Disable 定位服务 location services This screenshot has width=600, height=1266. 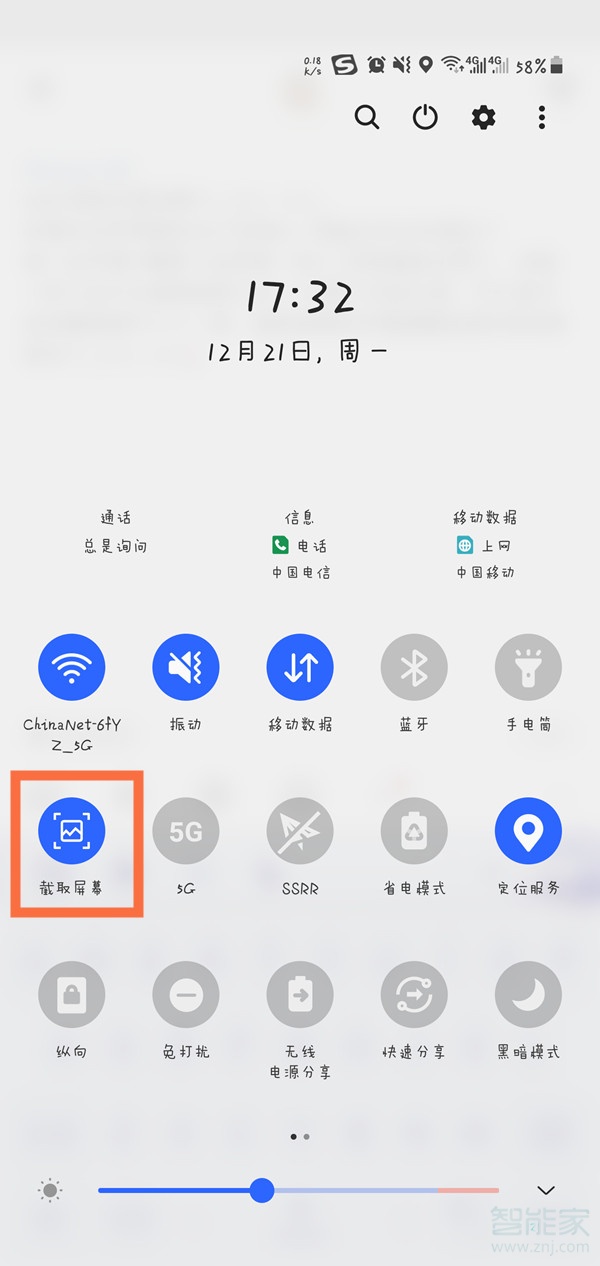[x=528, y=831]
